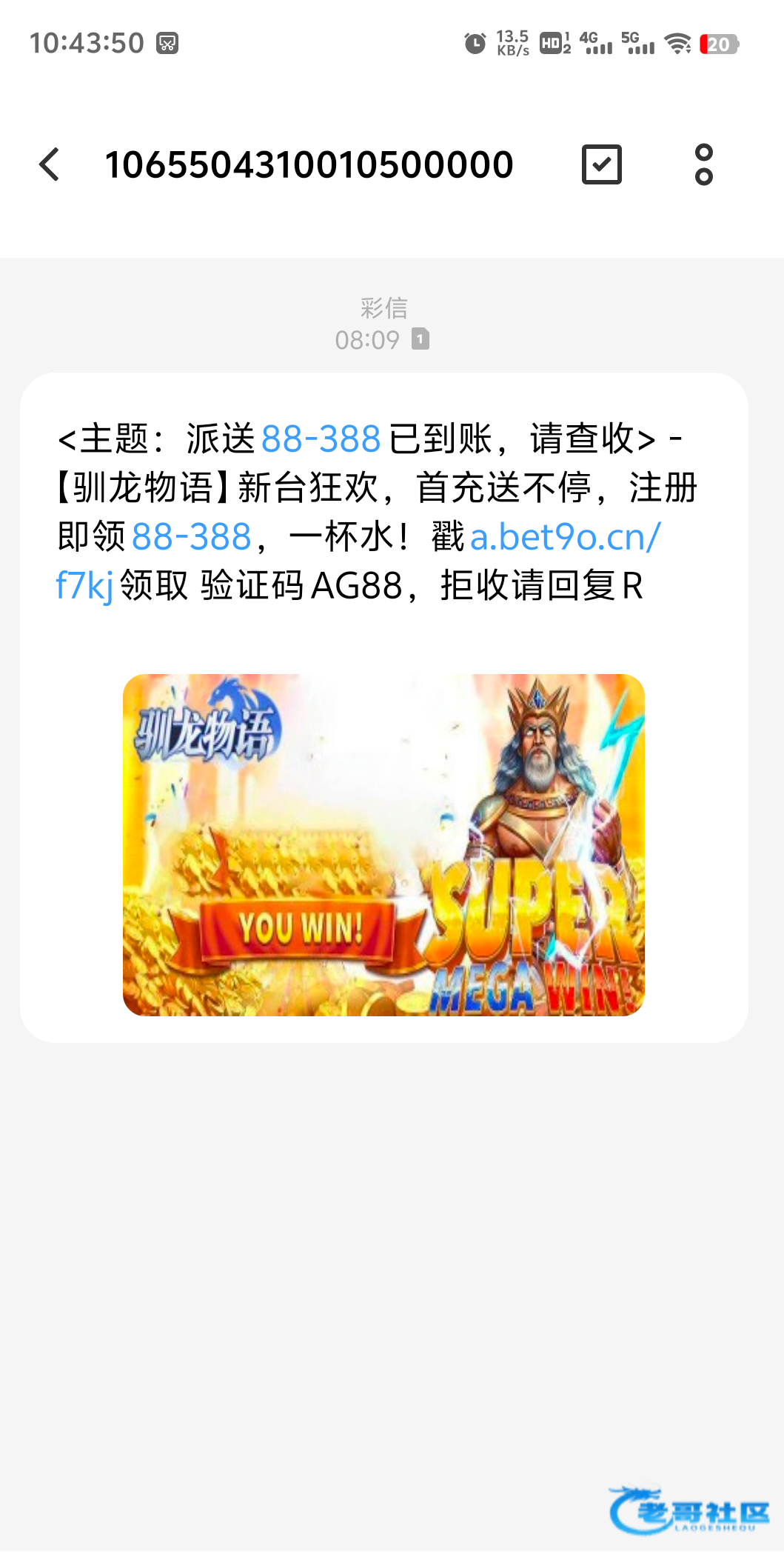Open the overflow menu
This screenshot has height=1557, width=784.
(x=703, y=164)
